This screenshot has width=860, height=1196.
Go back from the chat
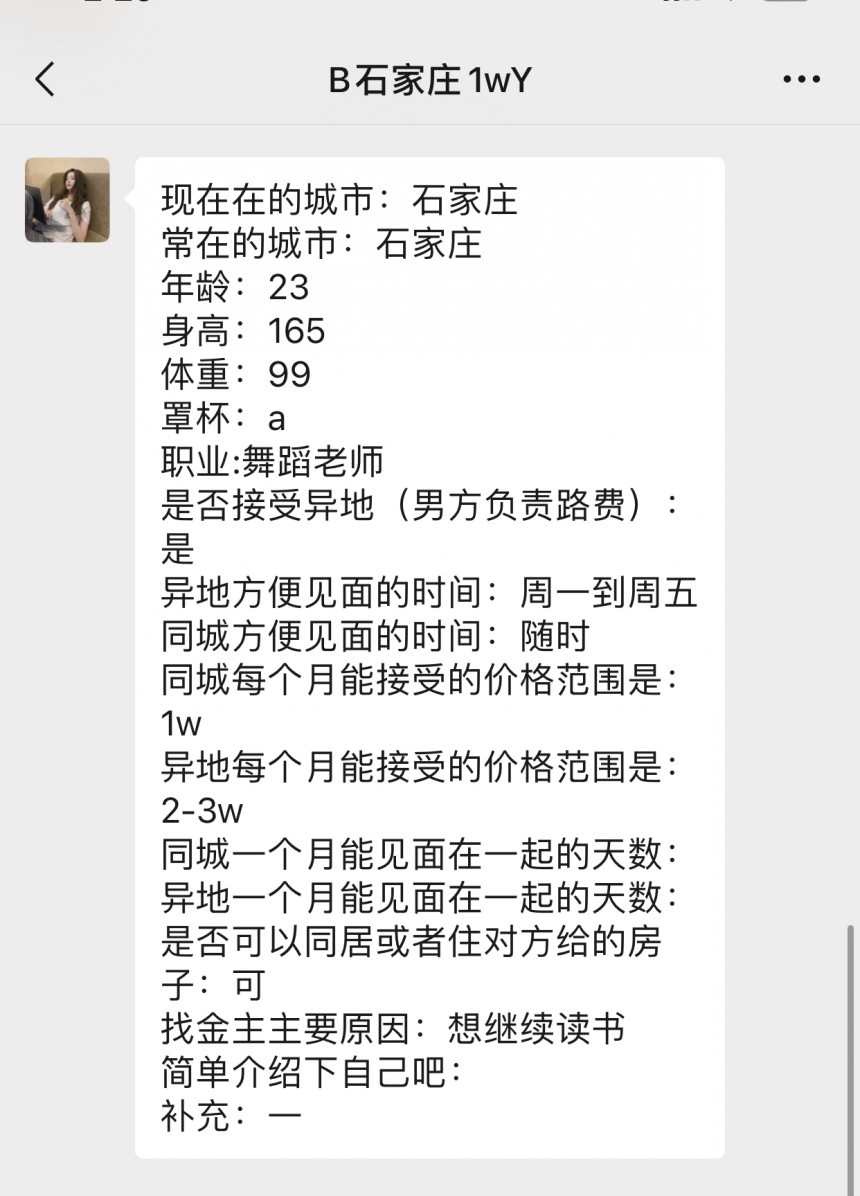[x=45, y=80]
